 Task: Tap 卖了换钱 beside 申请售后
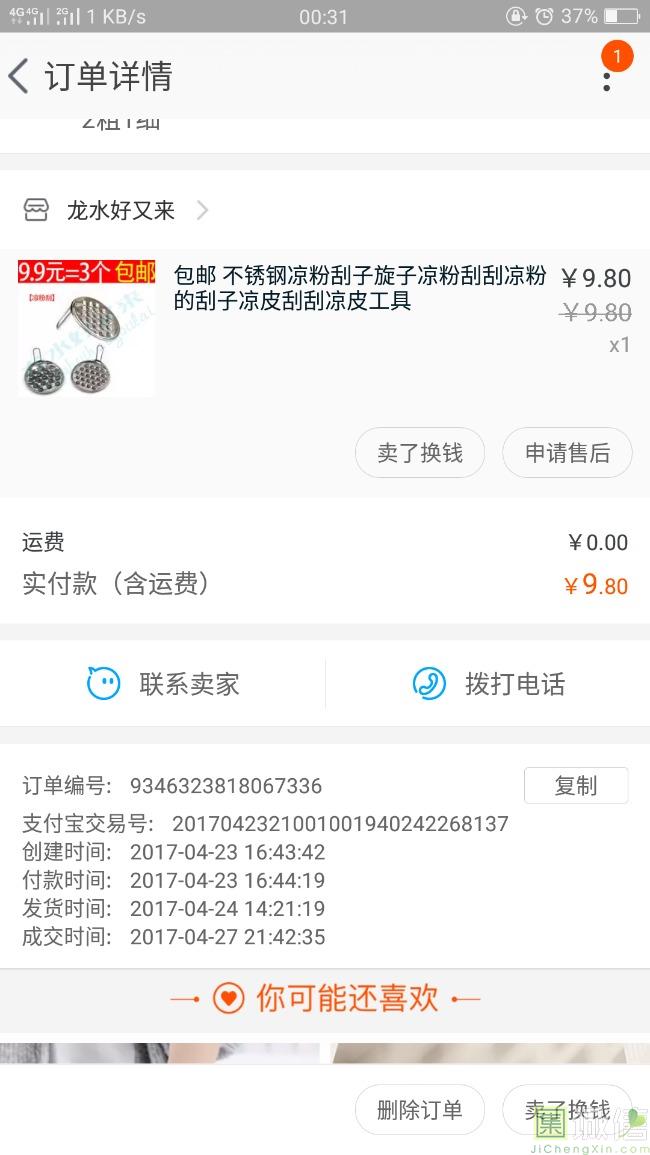pyautogui.click(x=420, y=453)
